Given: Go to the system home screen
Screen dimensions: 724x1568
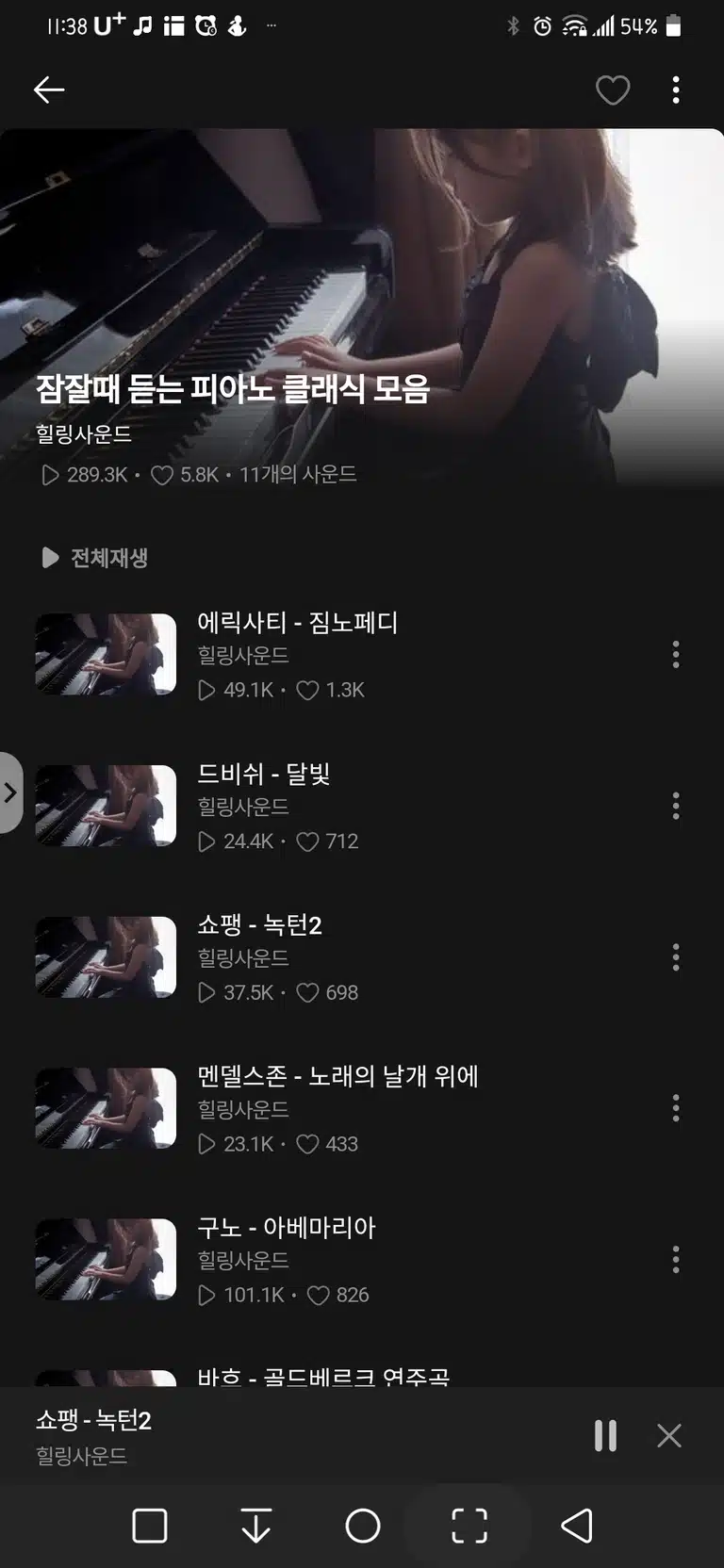Looking at the screenshot, I should pyautogui.click(x=363, y=1526).
